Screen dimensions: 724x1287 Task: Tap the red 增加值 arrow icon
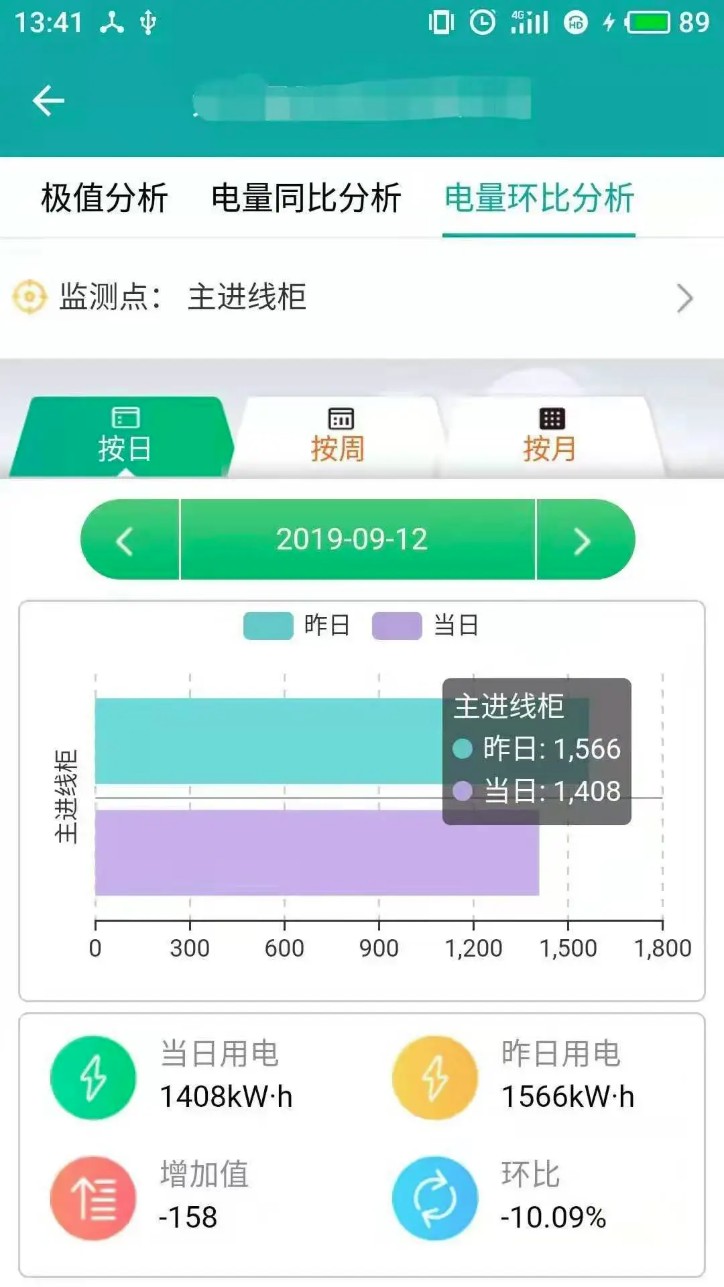[93, 1198]
